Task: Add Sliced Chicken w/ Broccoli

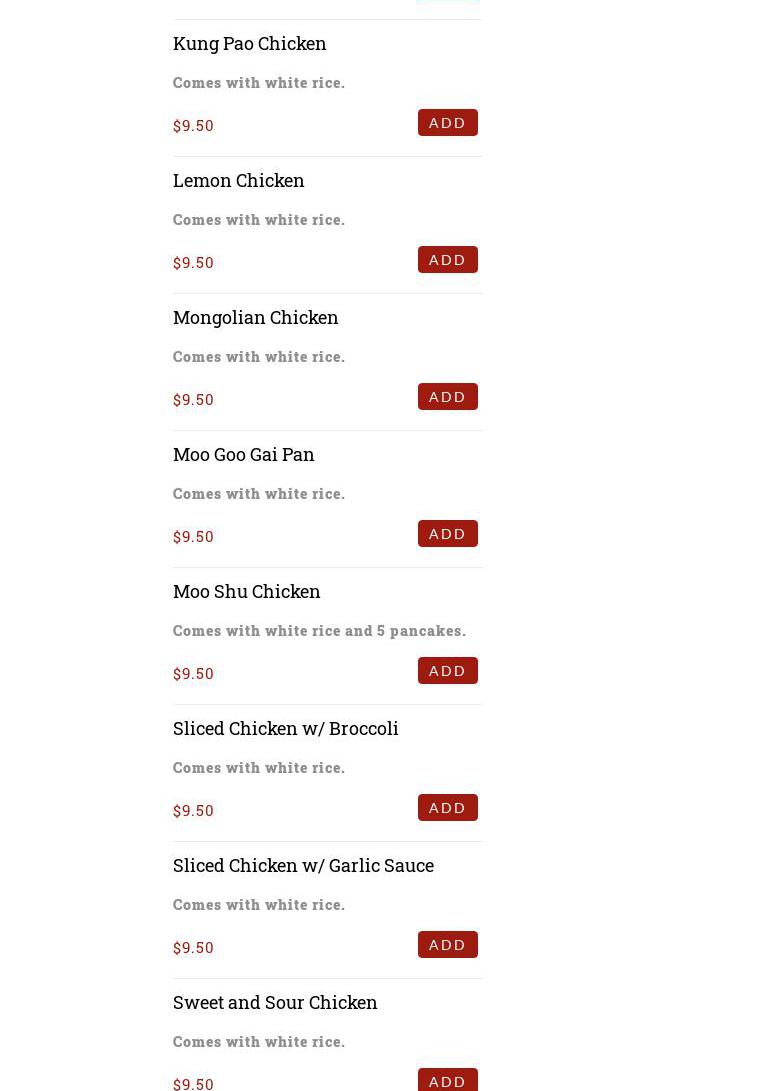Action: click(x=447, y=808)
